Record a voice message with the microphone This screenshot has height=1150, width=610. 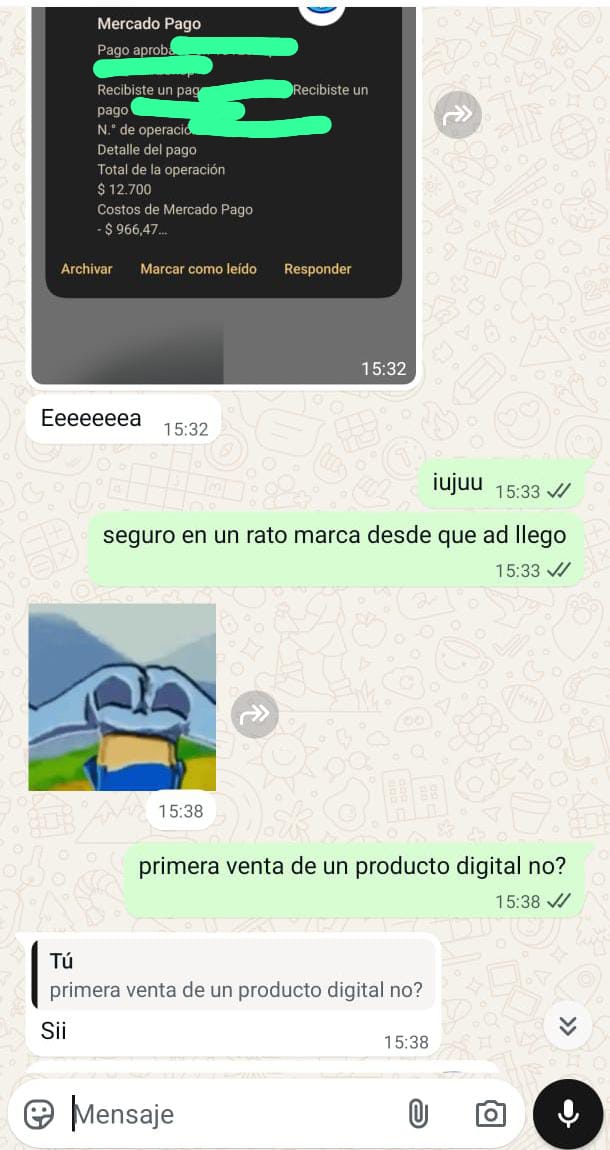pyautogui.click(x=568, y=1114)
